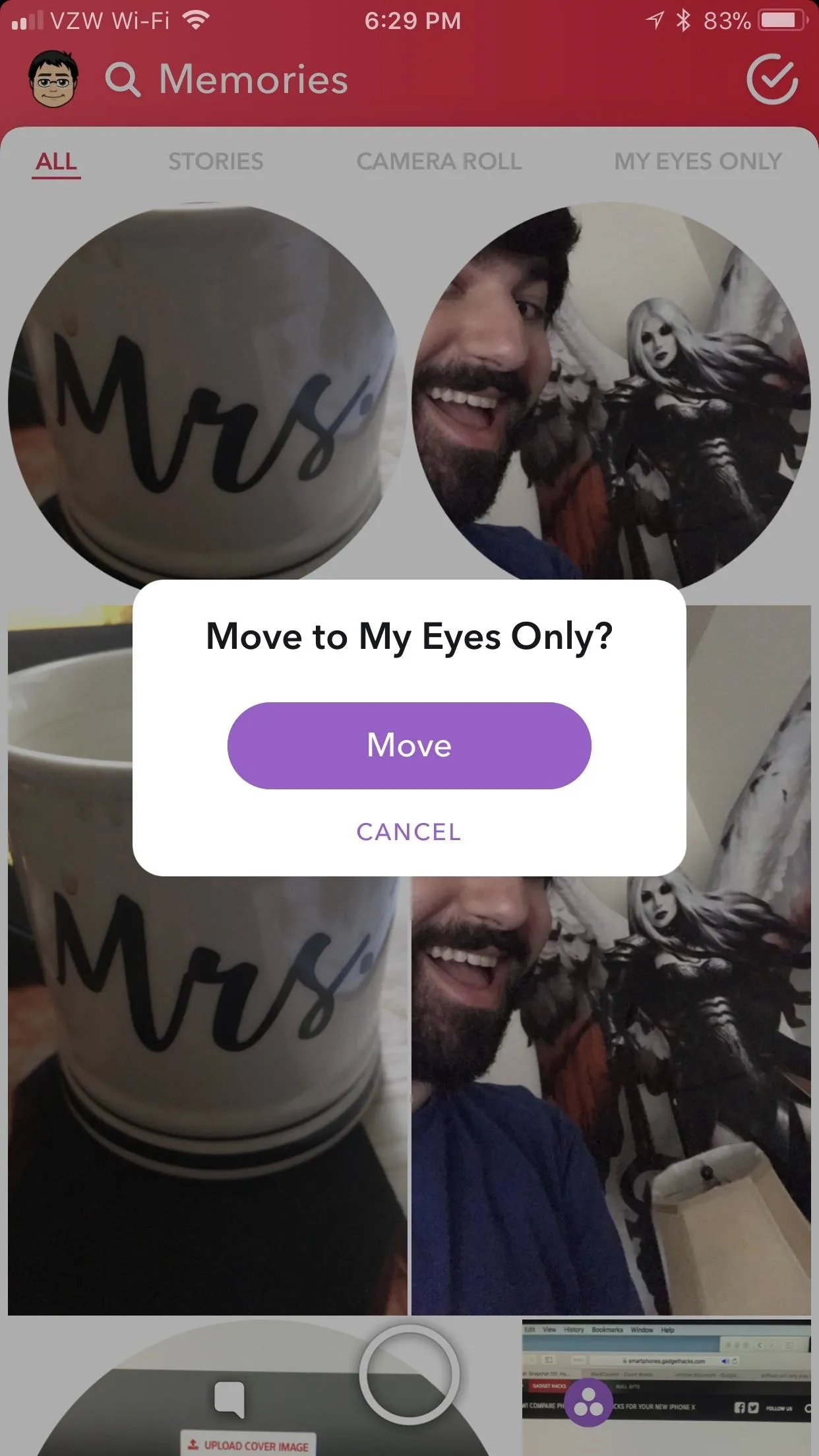
Task: Tap the select checkmark icon
Action: tap(772, 79)
